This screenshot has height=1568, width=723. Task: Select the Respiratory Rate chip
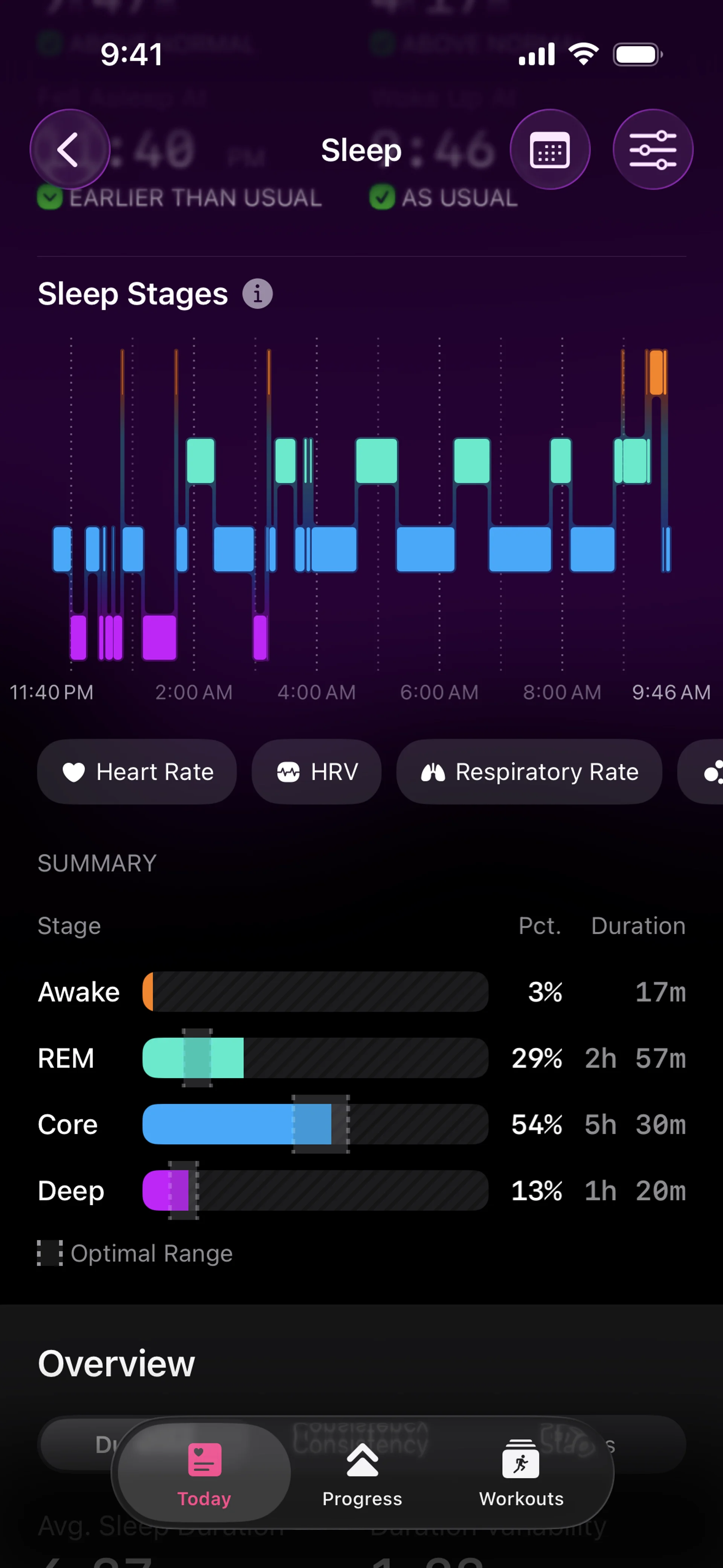click(x=529, y=772)
